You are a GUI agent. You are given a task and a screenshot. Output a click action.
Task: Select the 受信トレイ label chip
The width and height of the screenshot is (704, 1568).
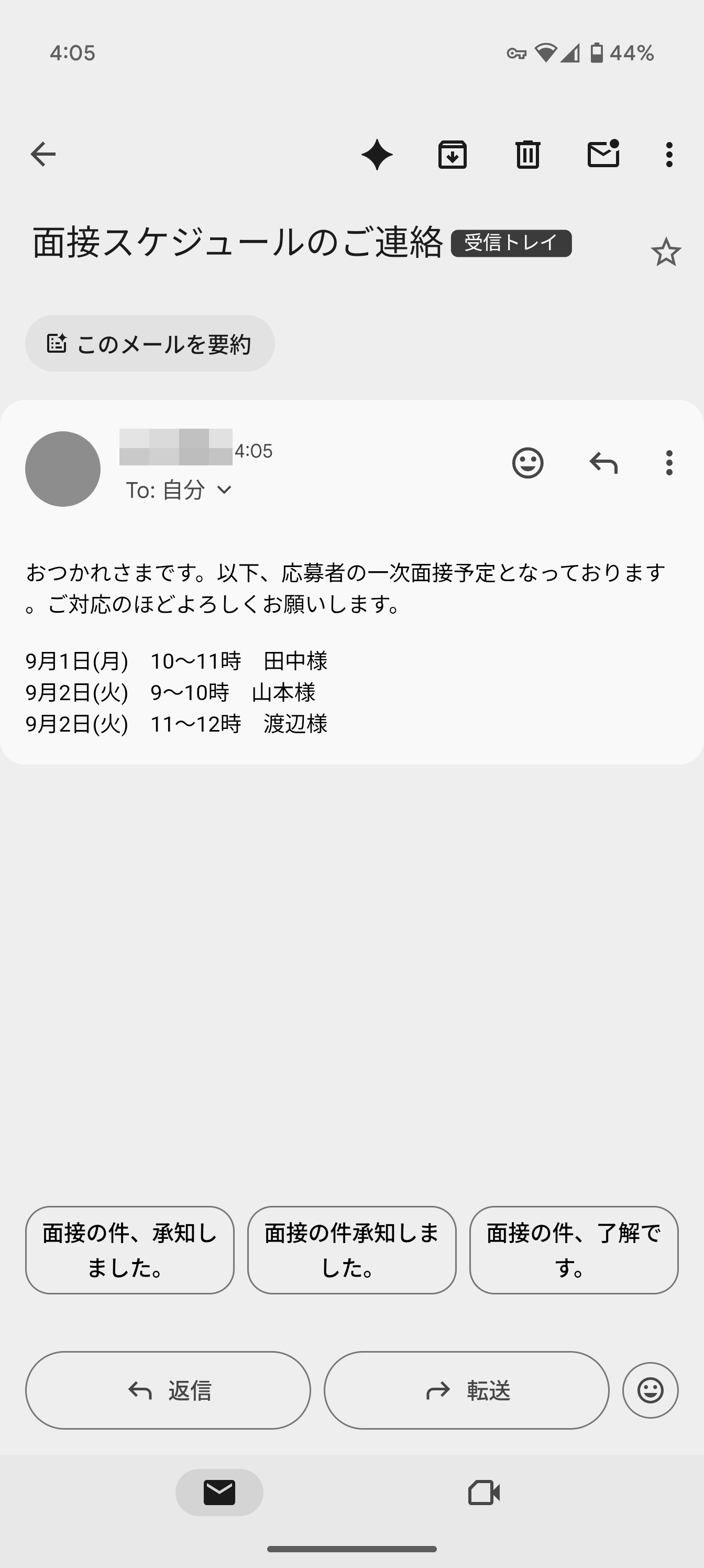click(x=512, y=242)
